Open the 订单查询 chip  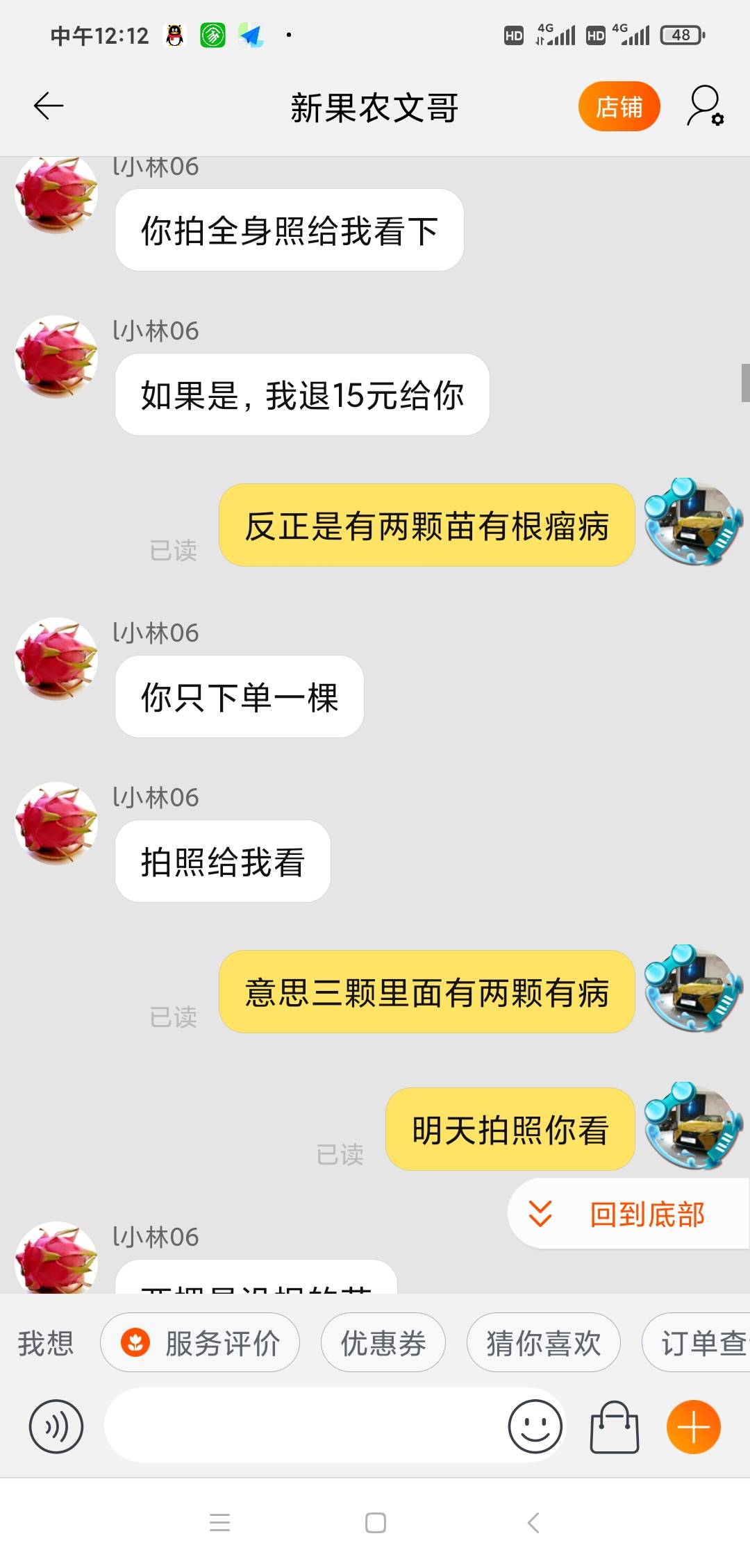point(697,1342)
